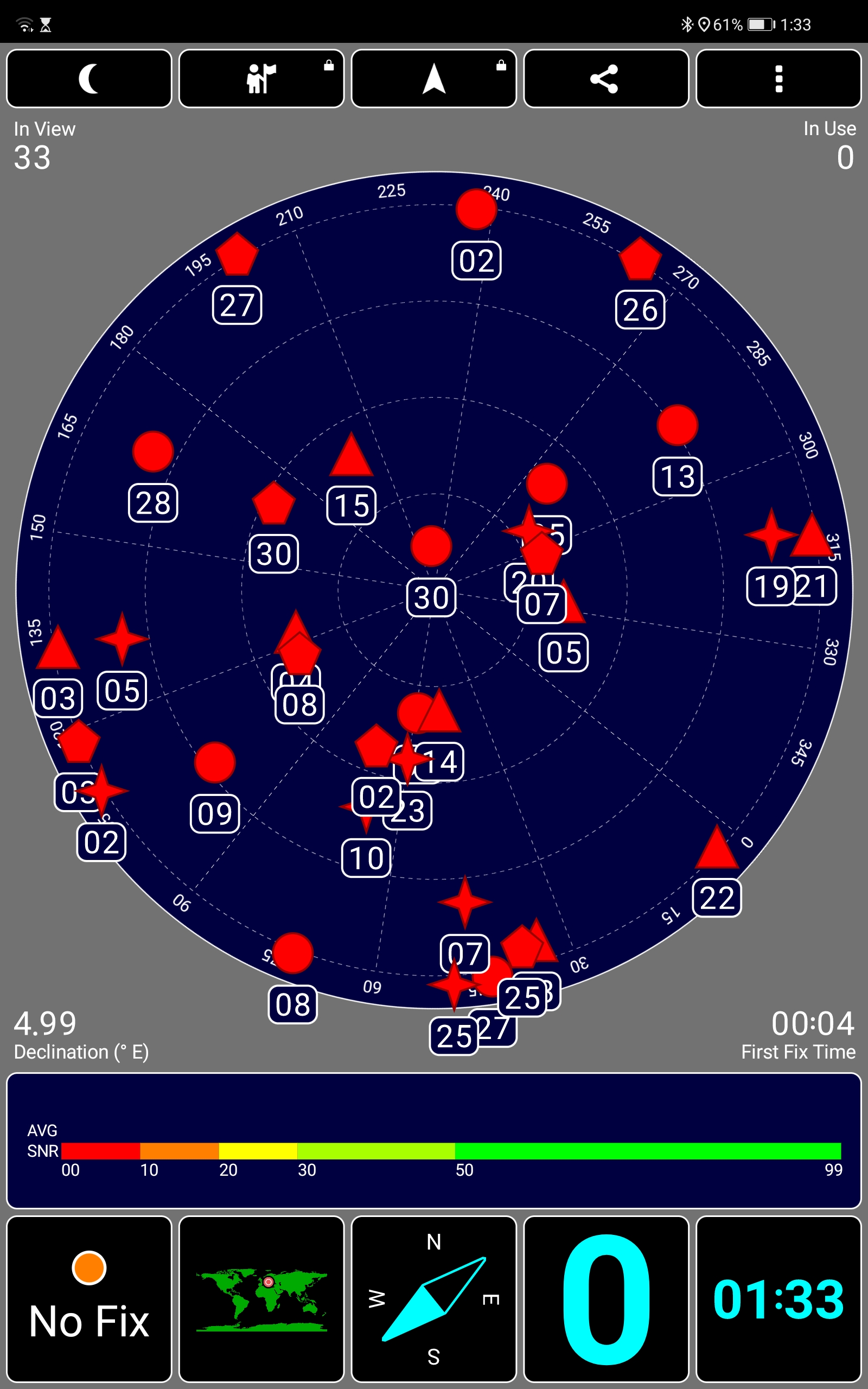
Task: Open the world map tile
Action: [x=261, y=1299]
